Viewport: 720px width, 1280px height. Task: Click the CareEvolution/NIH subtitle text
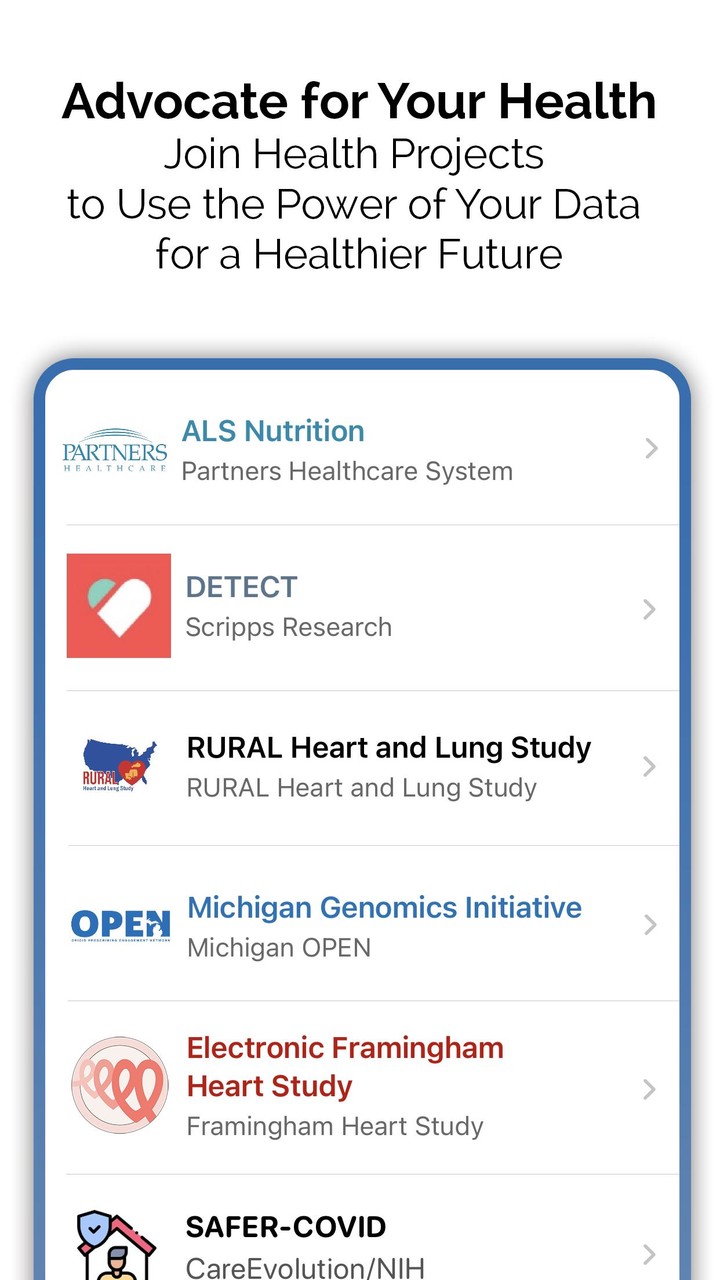pyautogui.click(x=306, y=1267)
